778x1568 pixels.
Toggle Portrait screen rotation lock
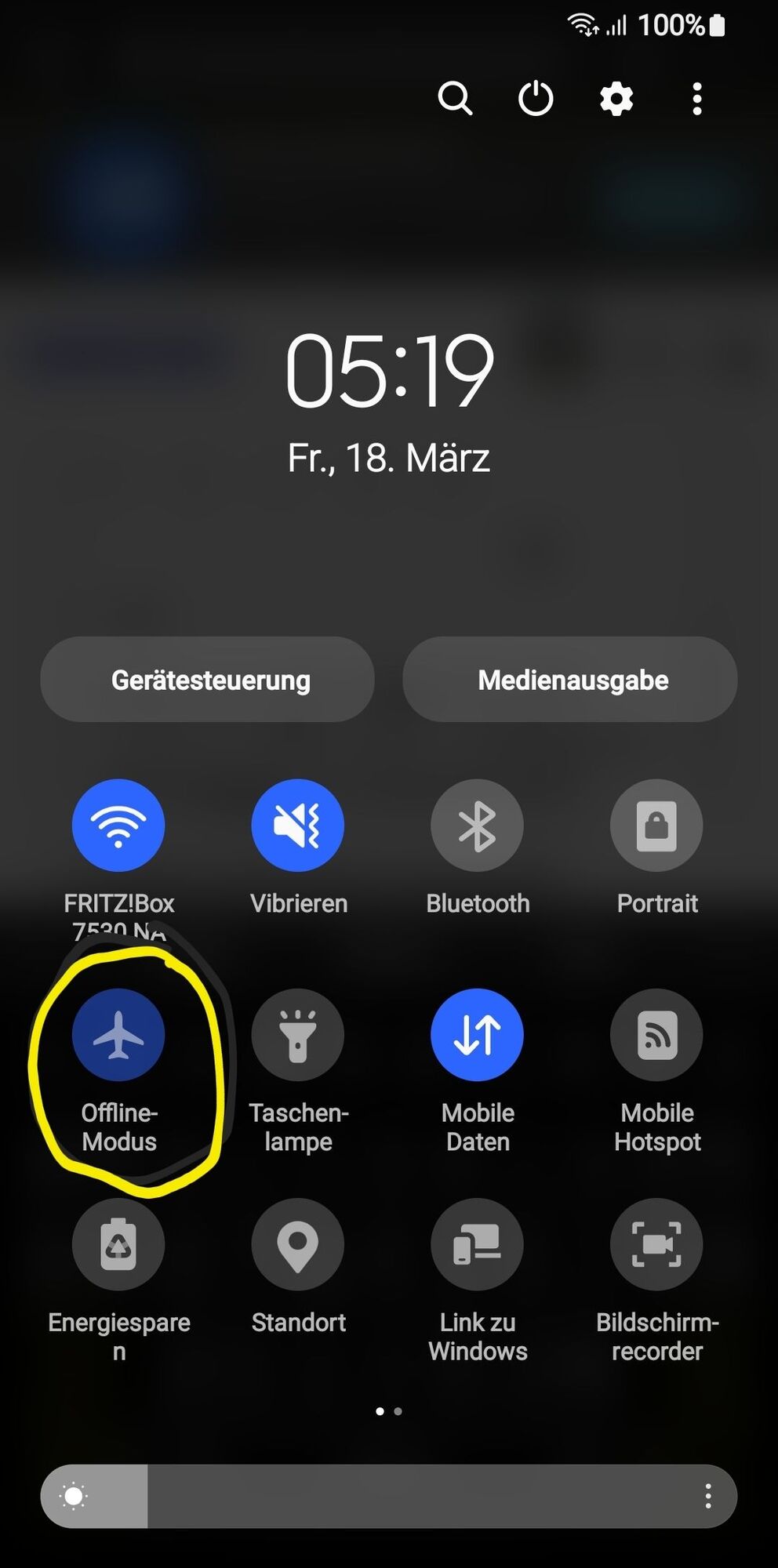coord(656,825)
